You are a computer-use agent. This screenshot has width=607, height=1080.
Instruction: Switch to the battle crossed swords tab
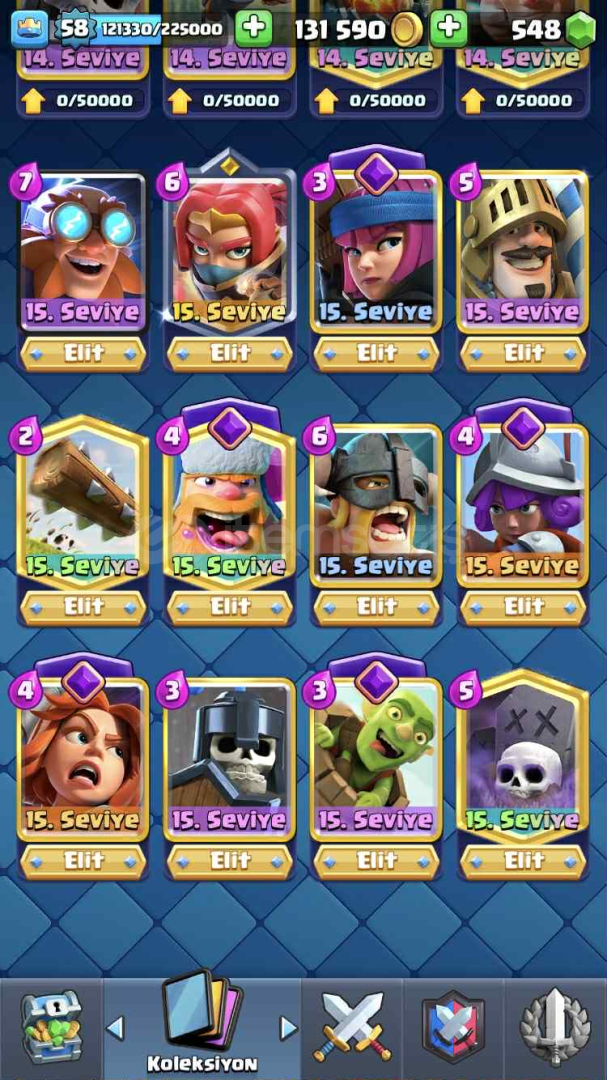click(x=352, y=1027)
